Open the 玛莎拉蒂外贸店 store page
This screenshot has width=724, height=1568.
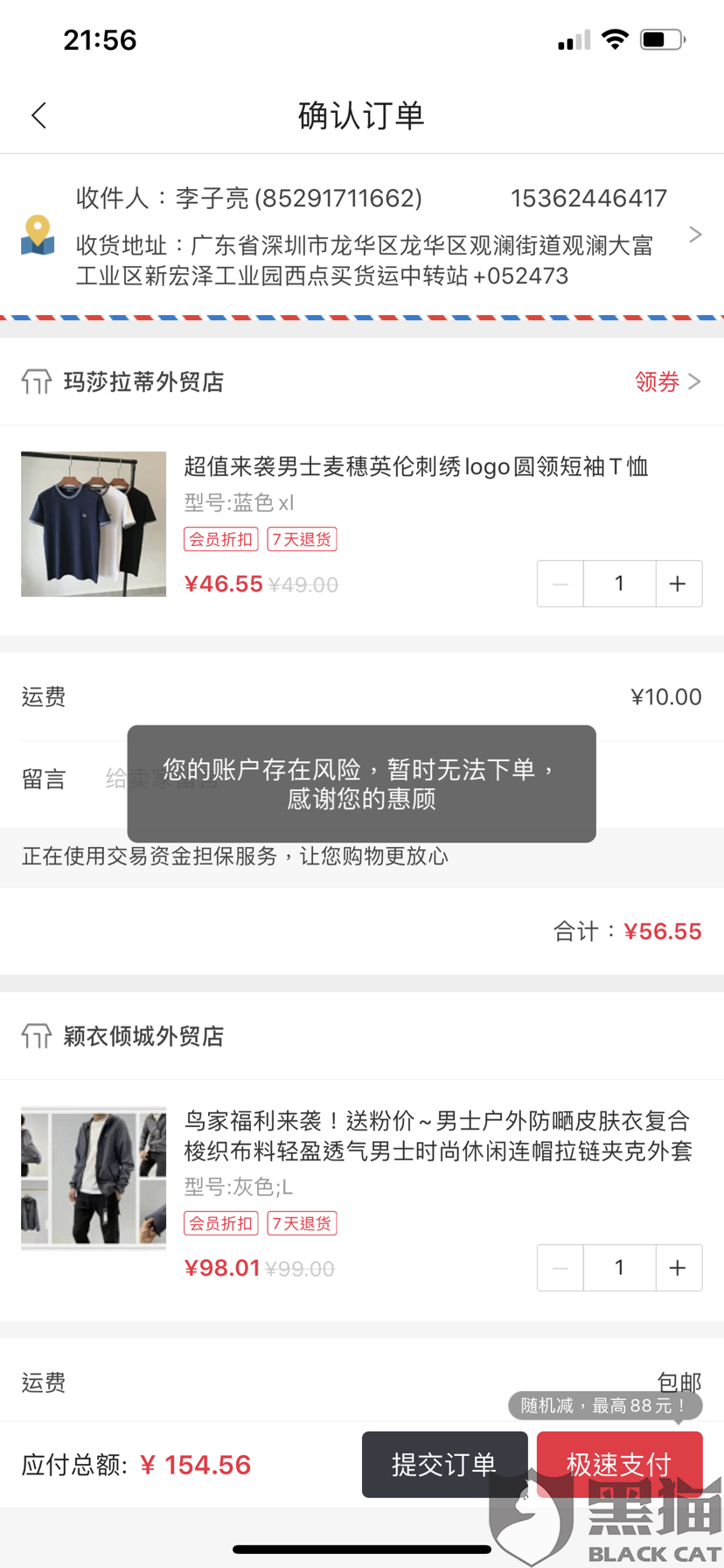coord(143,381)
